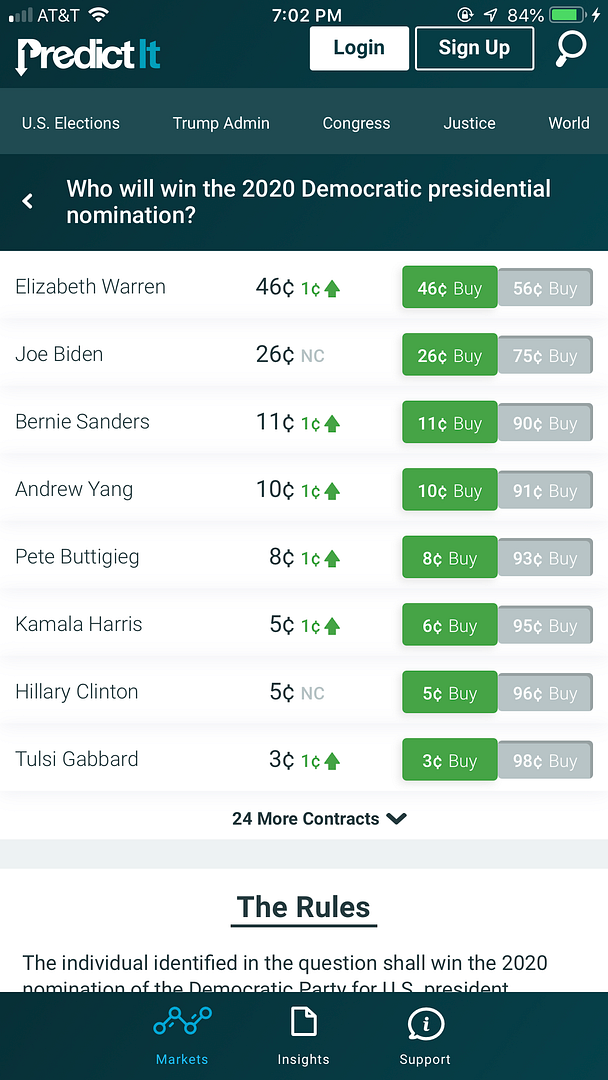
Task: Expand 24 More Contracts
Action: pyautogui.click(x=319, y=818)
